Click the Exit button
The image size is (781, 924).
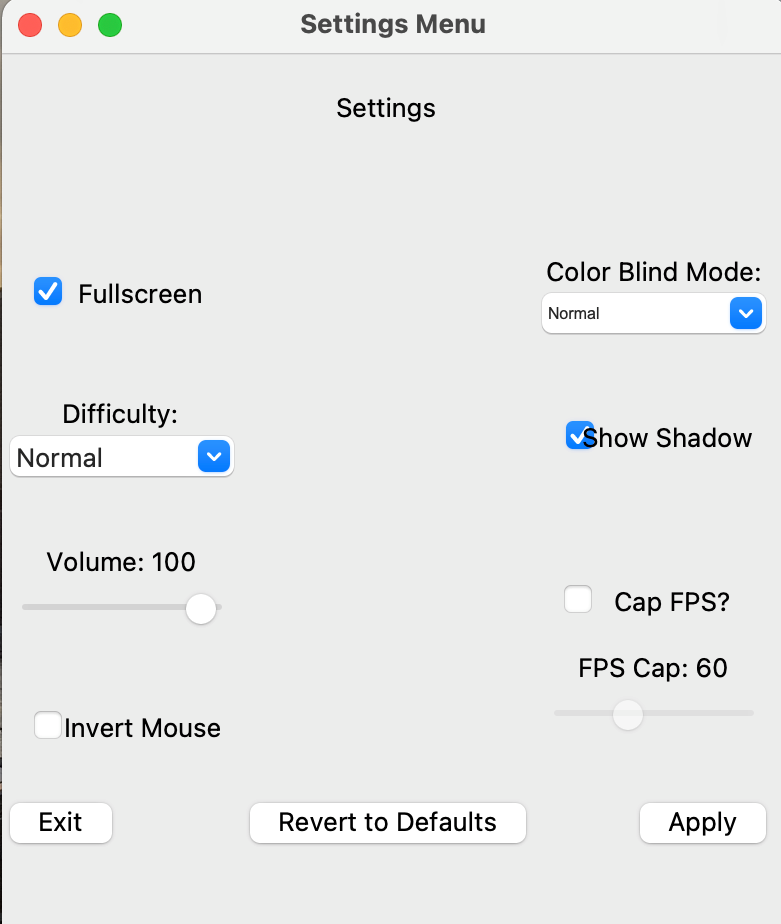60,822
